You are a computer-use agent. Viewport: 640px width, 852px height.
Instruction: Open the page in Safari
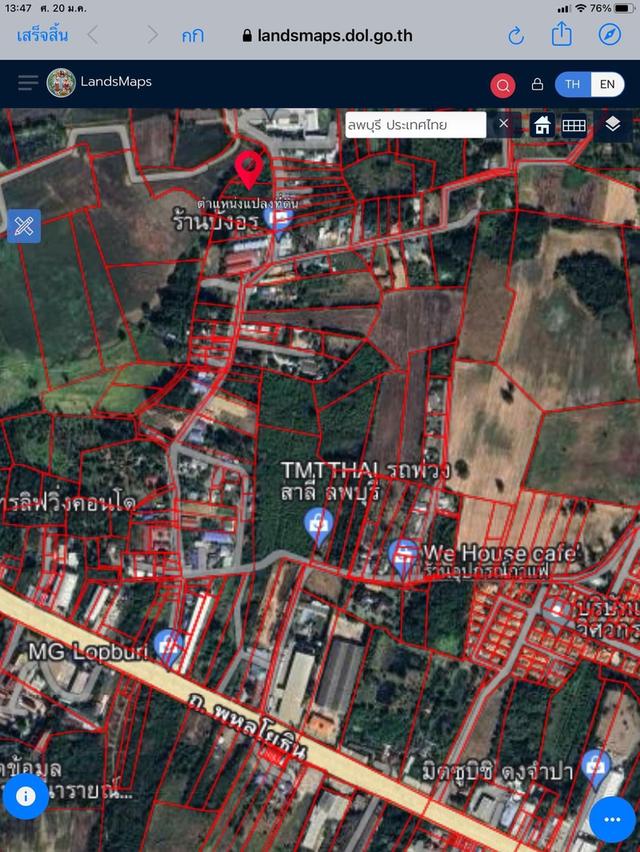[x=609, y=35]
